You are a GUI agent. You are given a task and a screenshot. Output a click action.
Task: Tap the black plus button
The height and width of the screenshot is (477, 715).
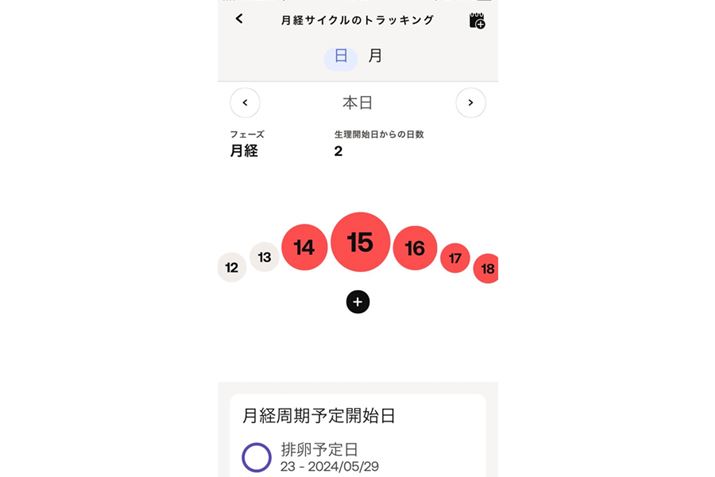358,302
